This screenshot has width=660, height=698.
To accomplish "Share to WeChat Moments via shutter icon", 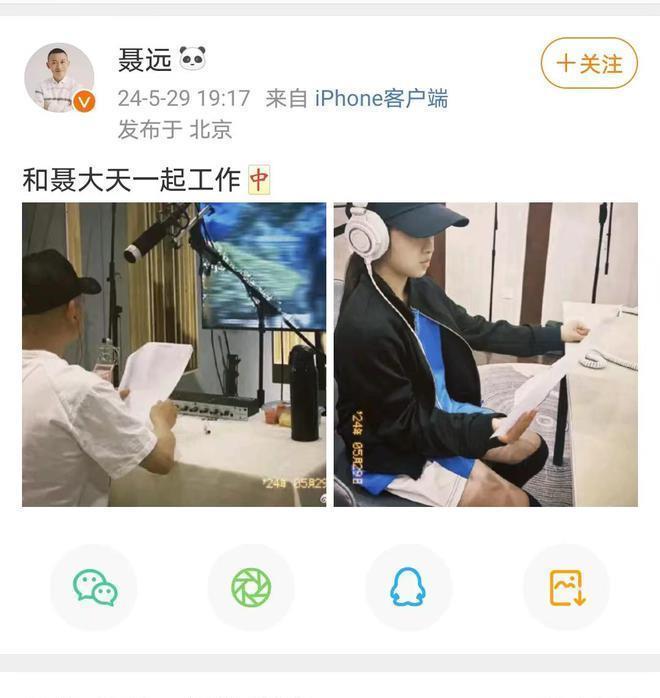I will click(251, 588).
